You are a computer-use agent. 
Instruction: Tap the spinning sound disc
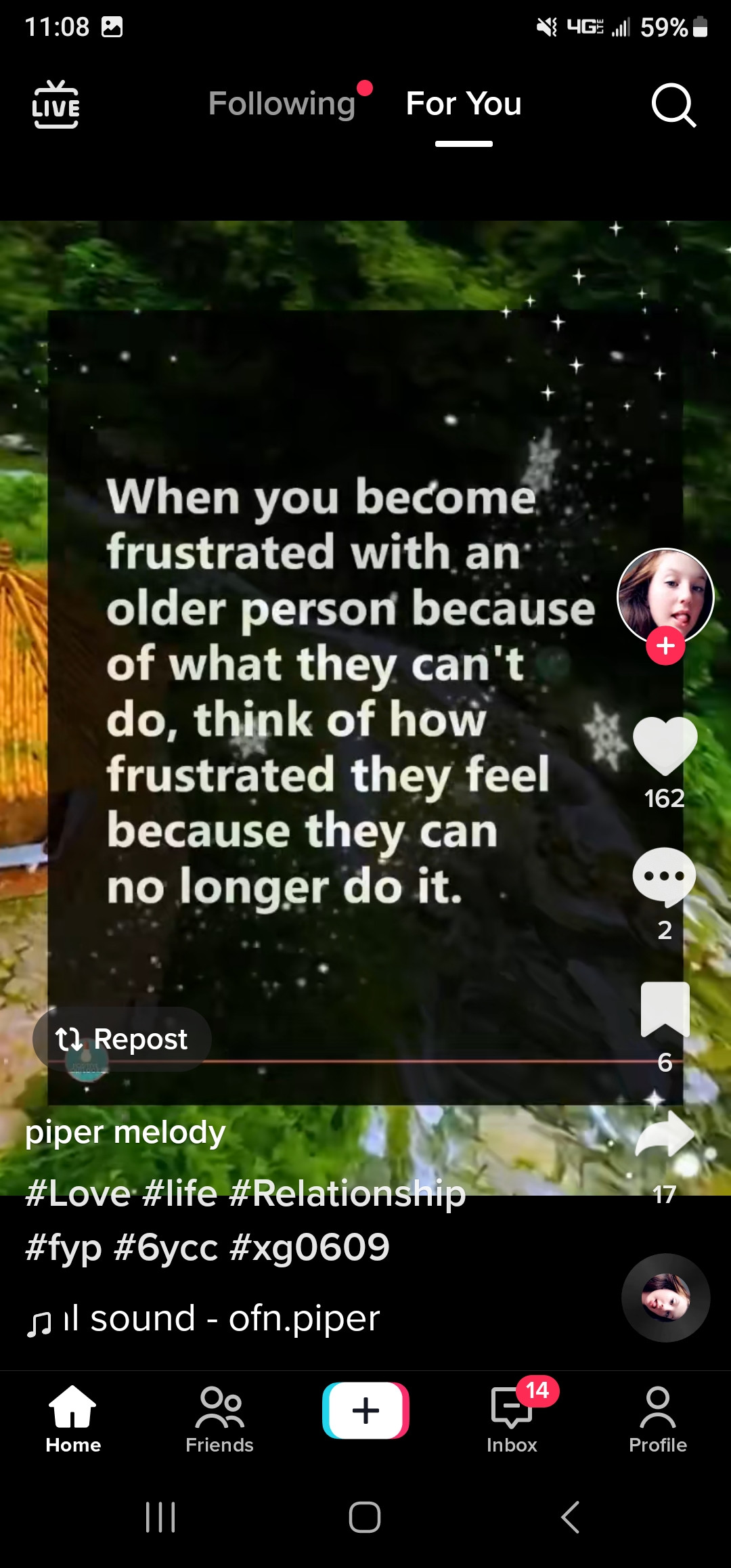(665, 1297)
